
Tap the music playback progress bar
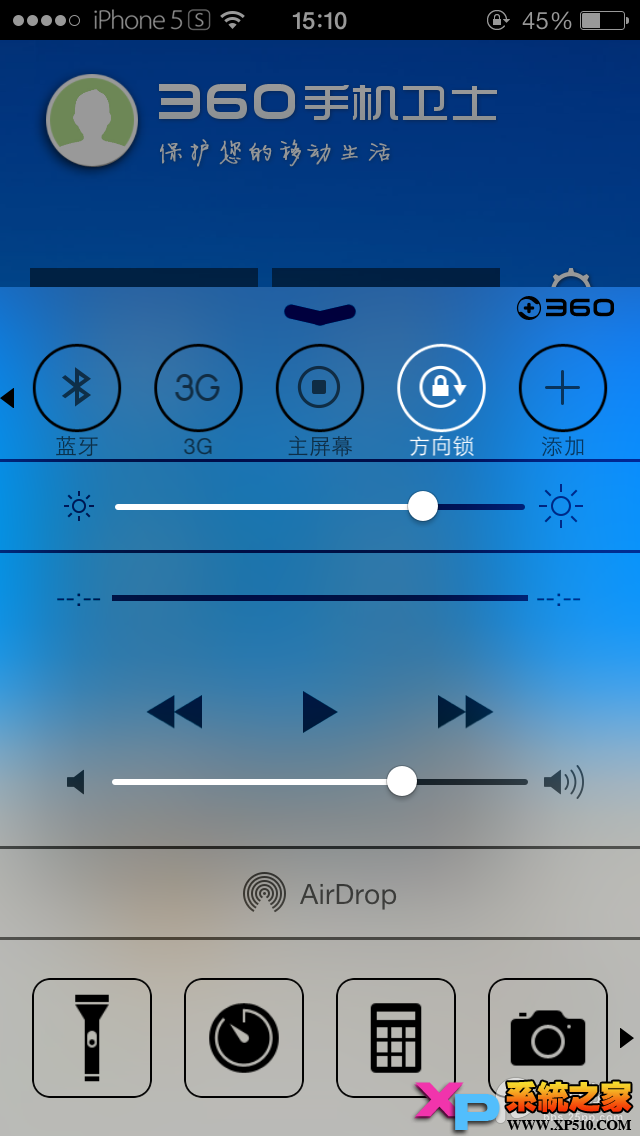pos(320,598)
